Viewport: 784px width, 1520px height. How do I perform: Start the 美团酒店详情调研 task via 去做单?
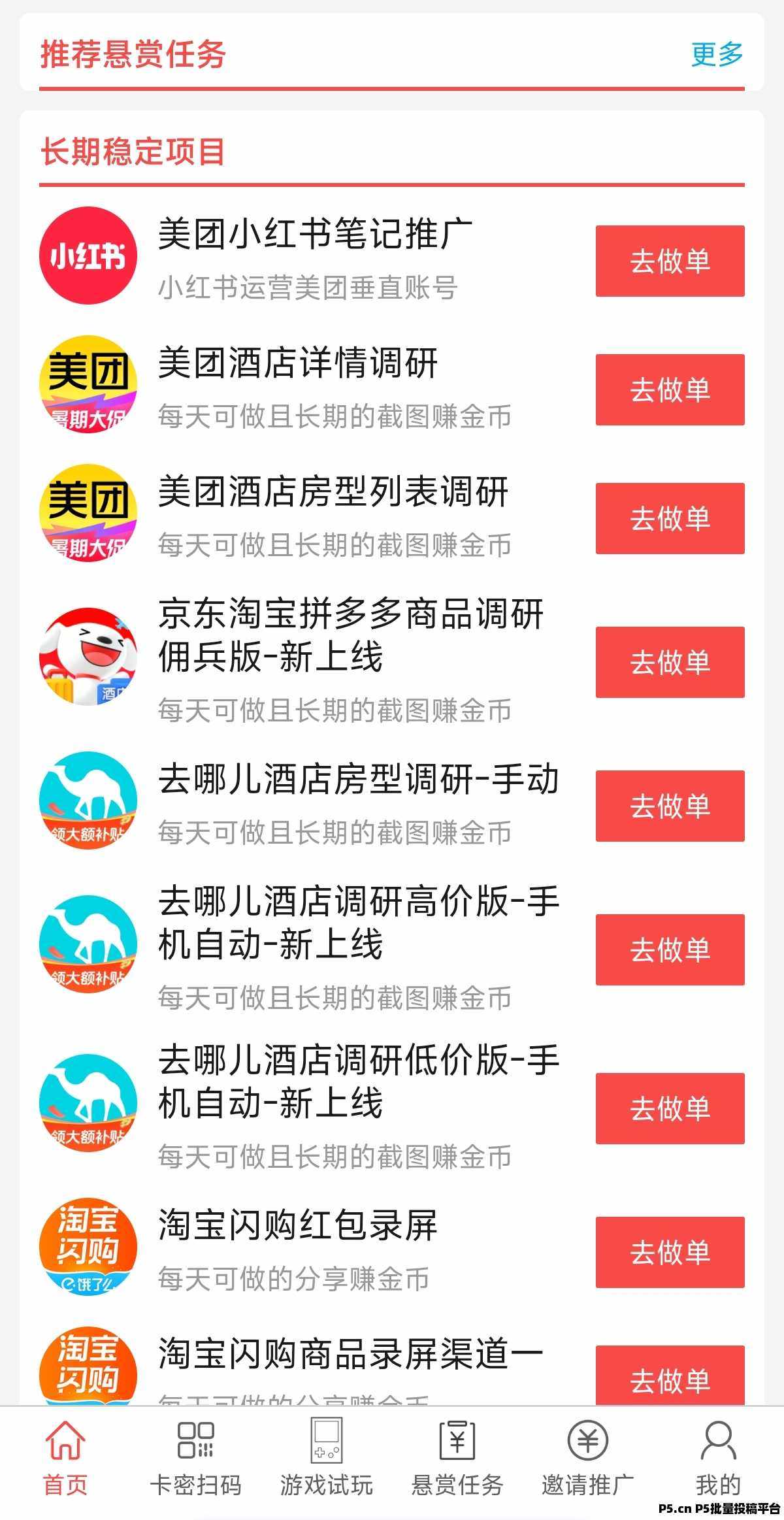click(x=670, y=389)
